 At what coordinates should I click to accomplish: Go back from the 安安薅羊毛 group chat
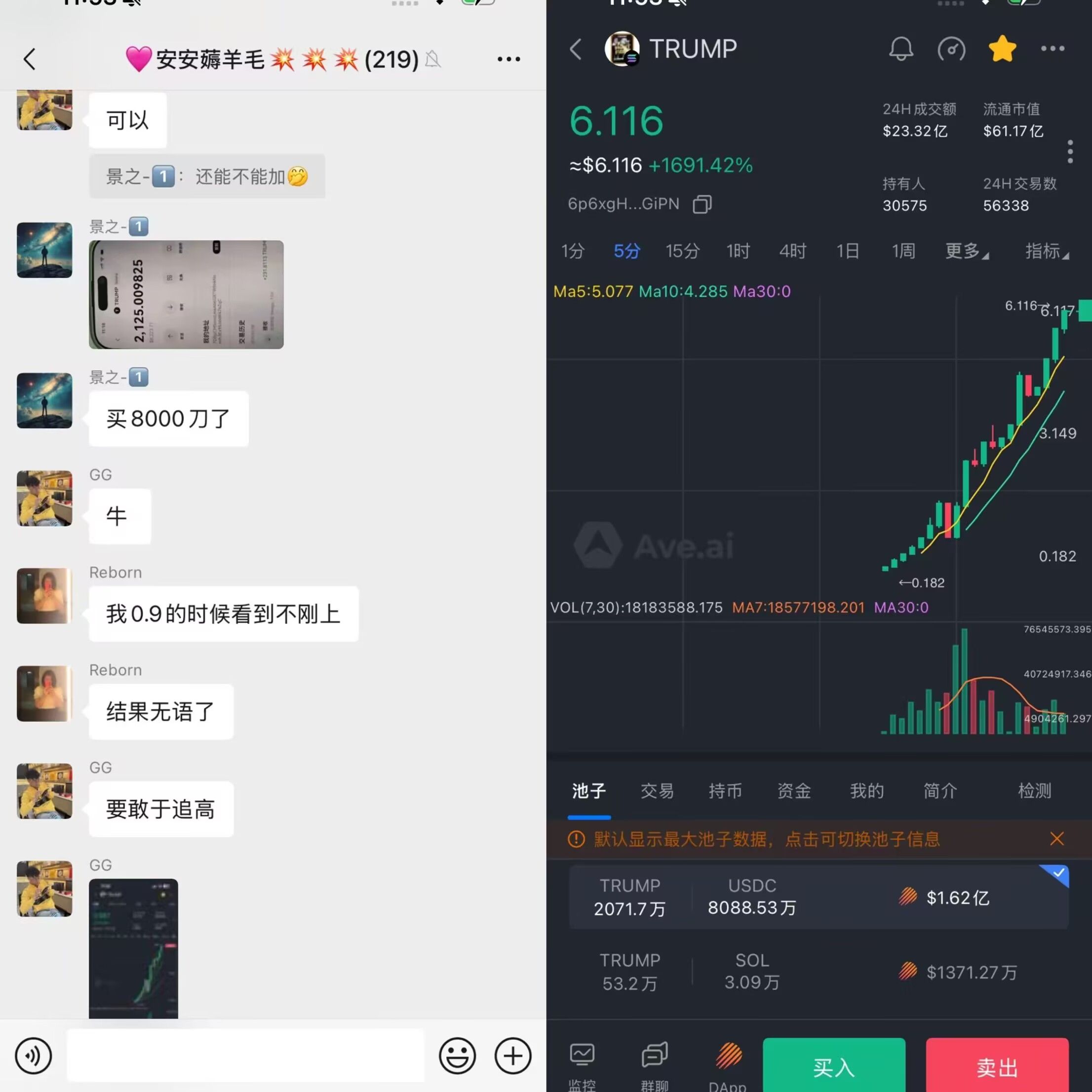[x=30, y=59]
